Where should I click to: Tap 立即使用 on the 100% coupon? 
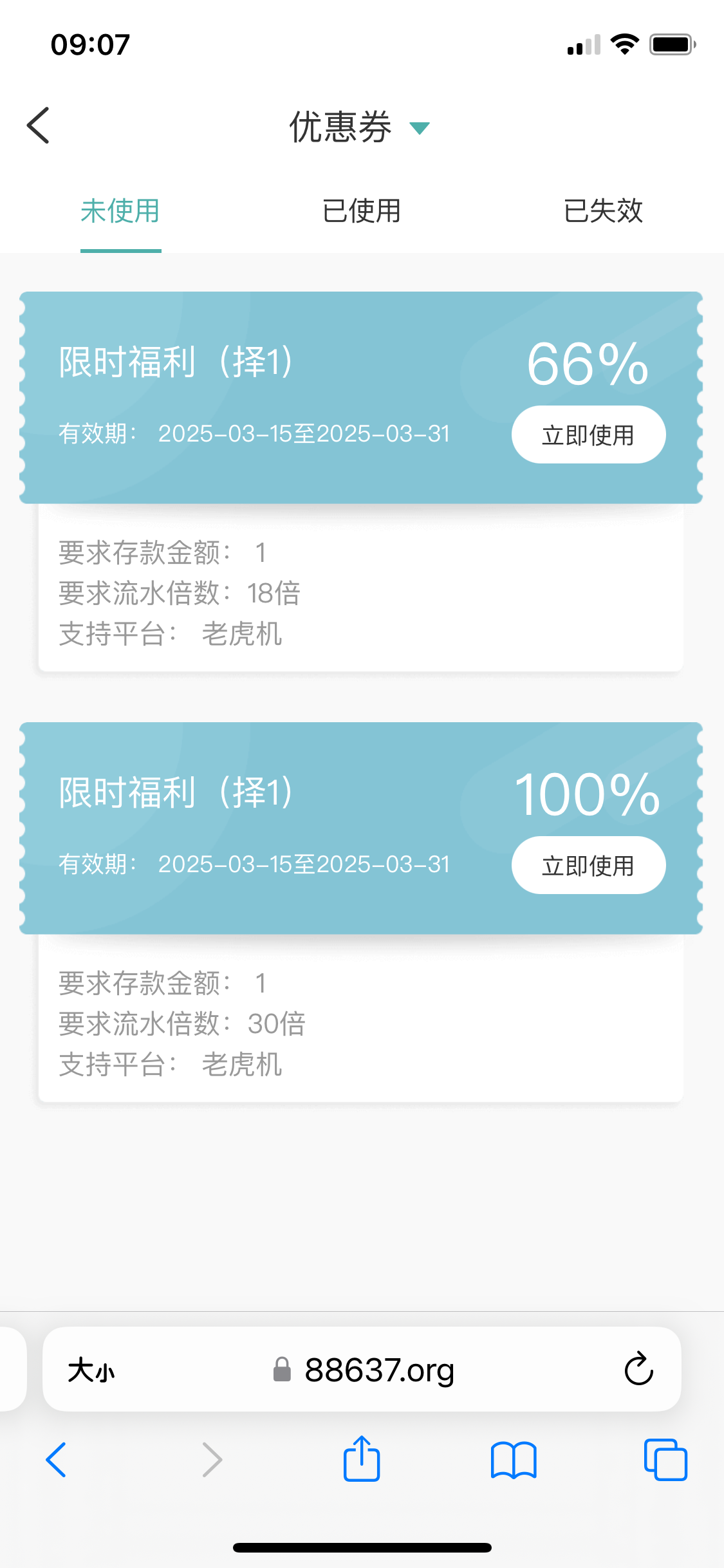[x=588, y=866]
